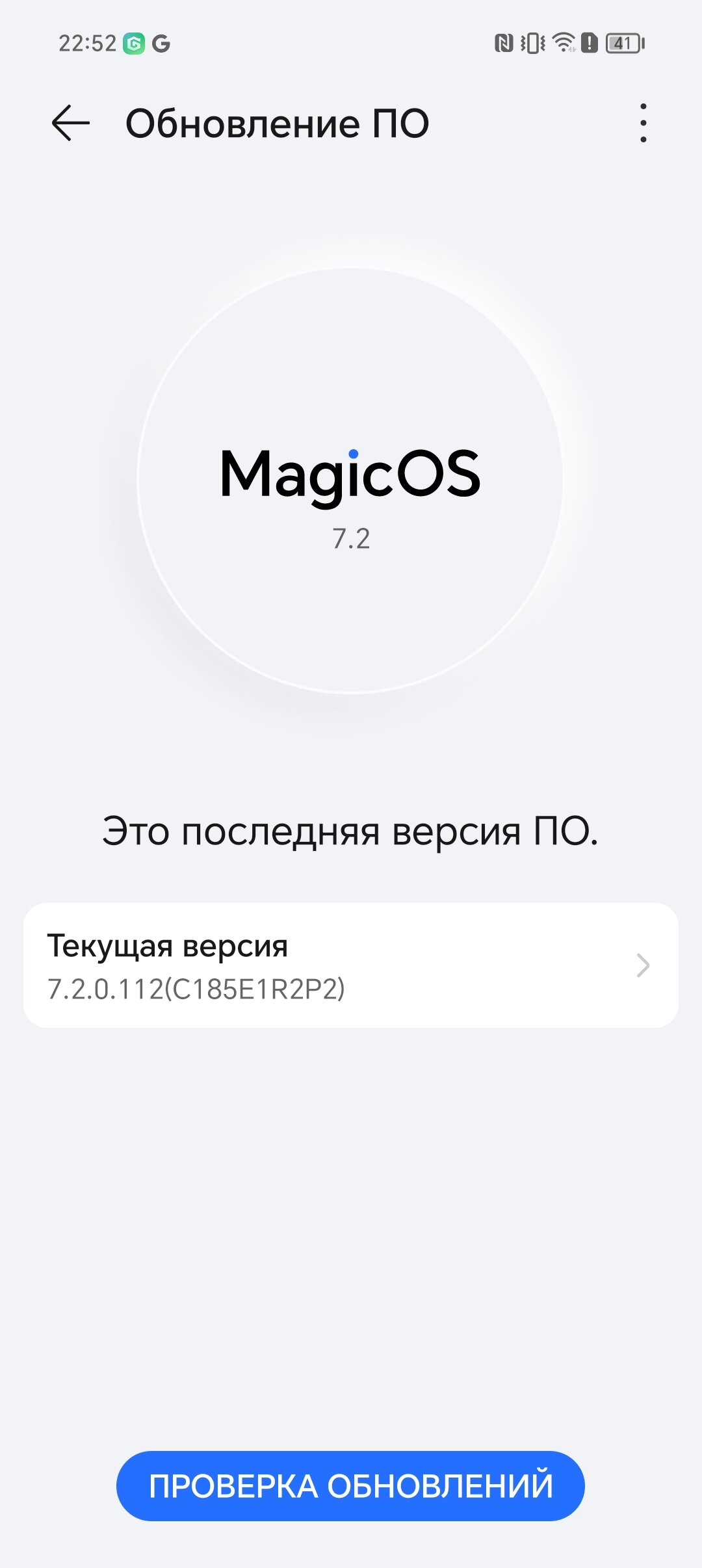Image resolution: width=702 pixels, height=1568 pixels.
Task: Tap ПРОВЕРКА ОБНОВЛЕНИЙ to check for updates
Action: [x=350, y=1486]
